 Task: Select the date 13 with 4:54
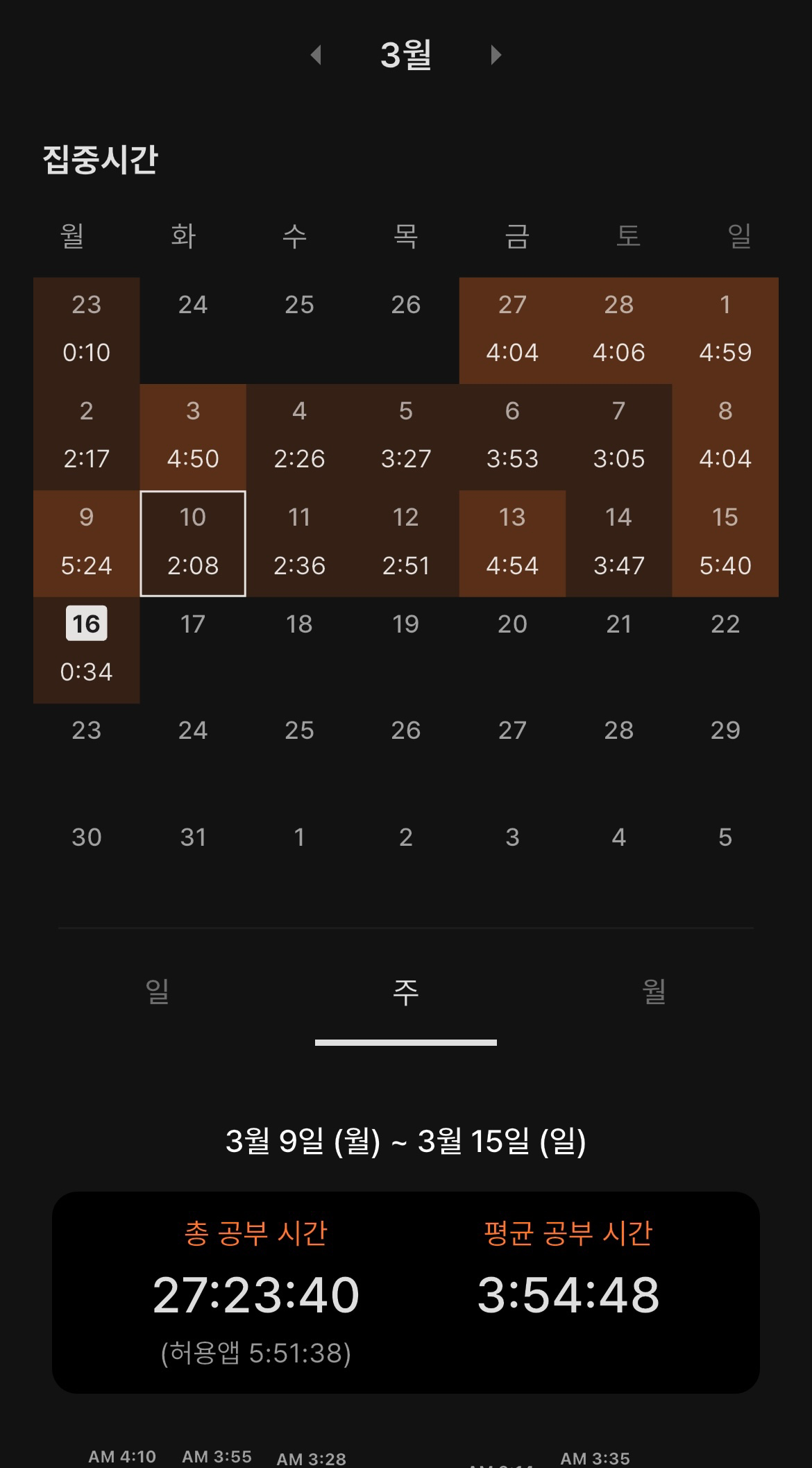click(x=512, y=543)
